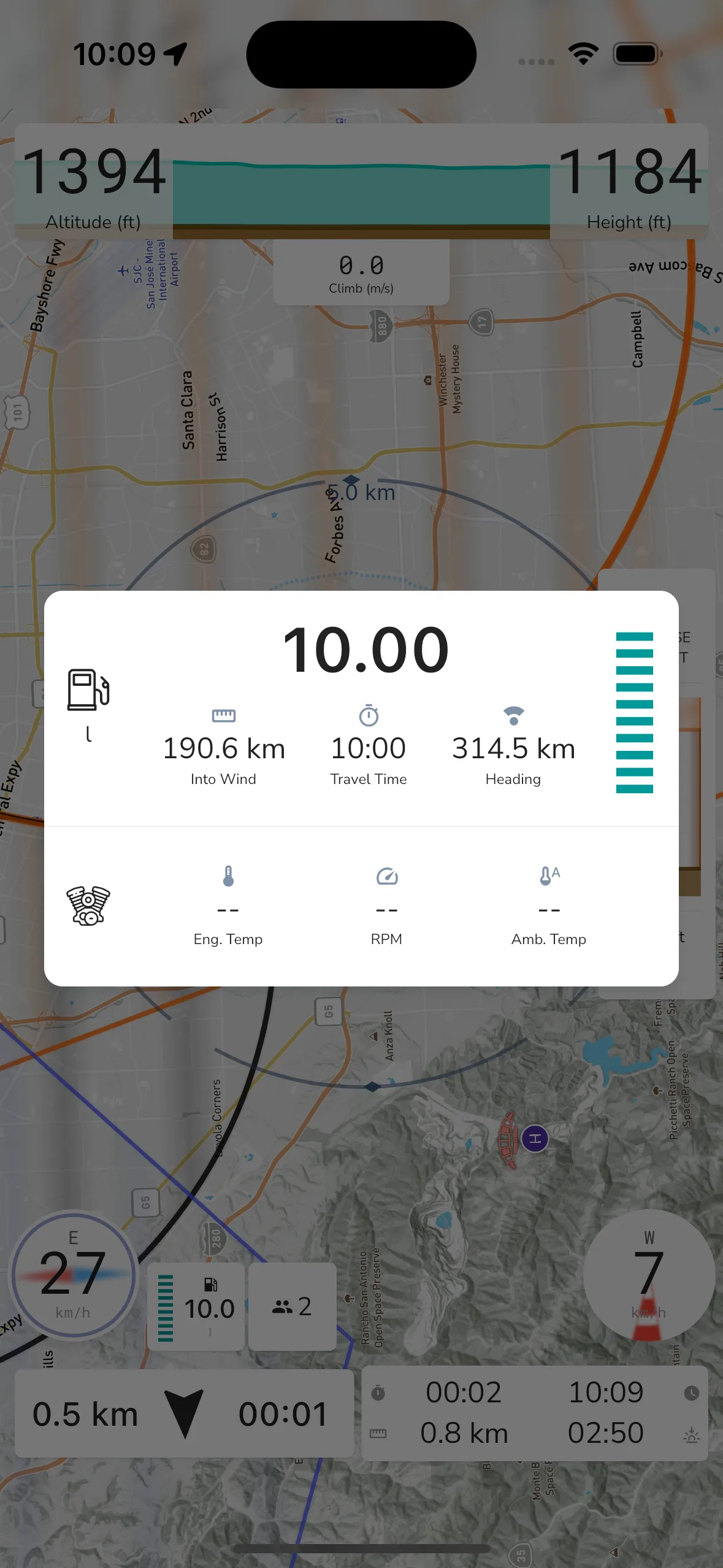Tap the 10.00 fuel amount value
723x1568 pixels.
pyautogui.click(x=365, y=650)
